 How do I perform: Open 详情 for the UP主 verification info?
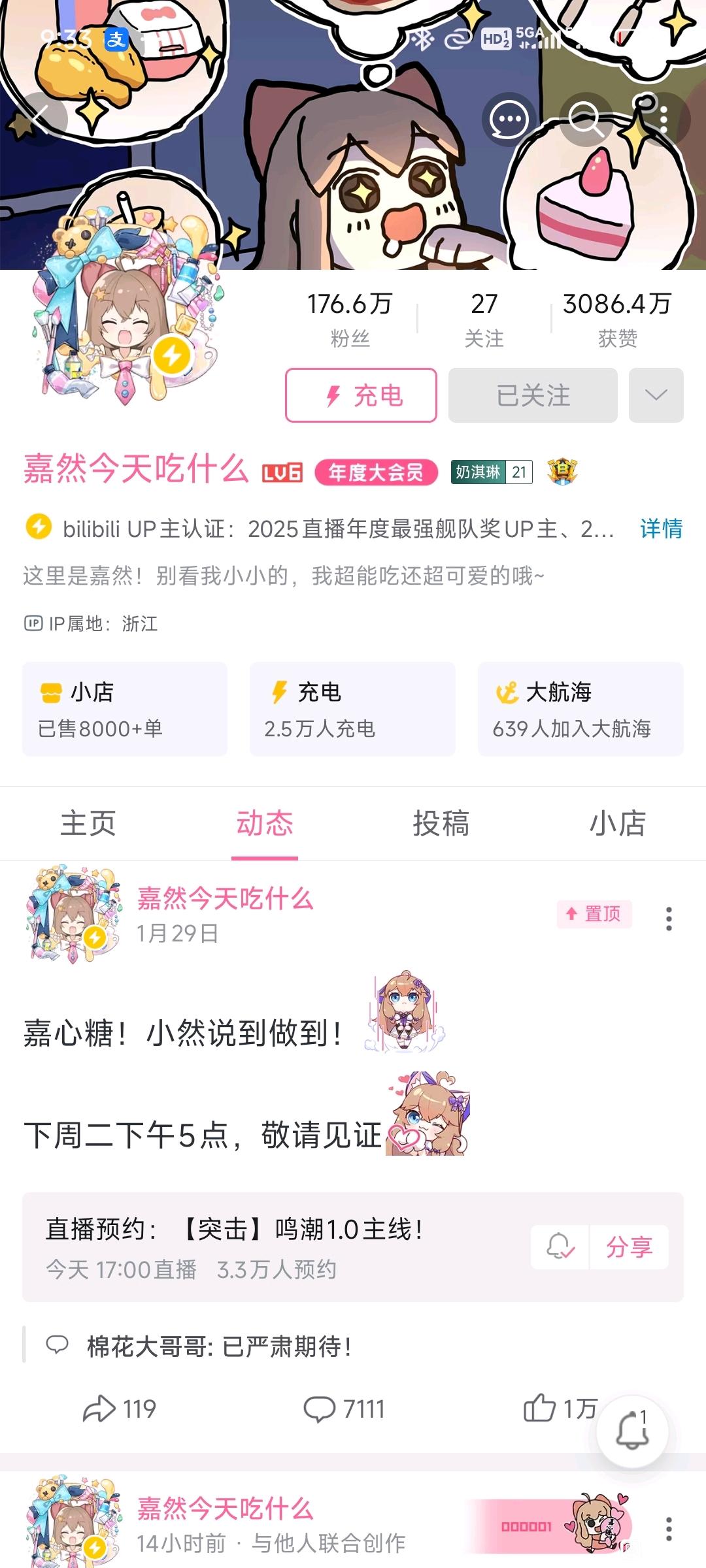[661, 528]
